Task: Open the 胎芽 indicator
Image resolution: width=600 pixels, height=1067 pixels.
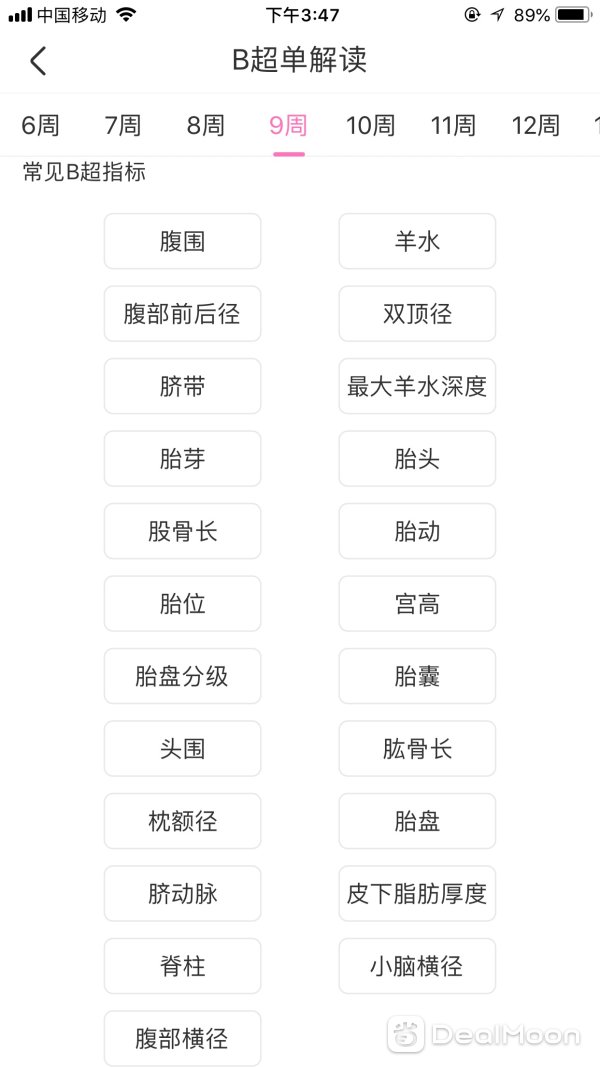Action: 182,459
